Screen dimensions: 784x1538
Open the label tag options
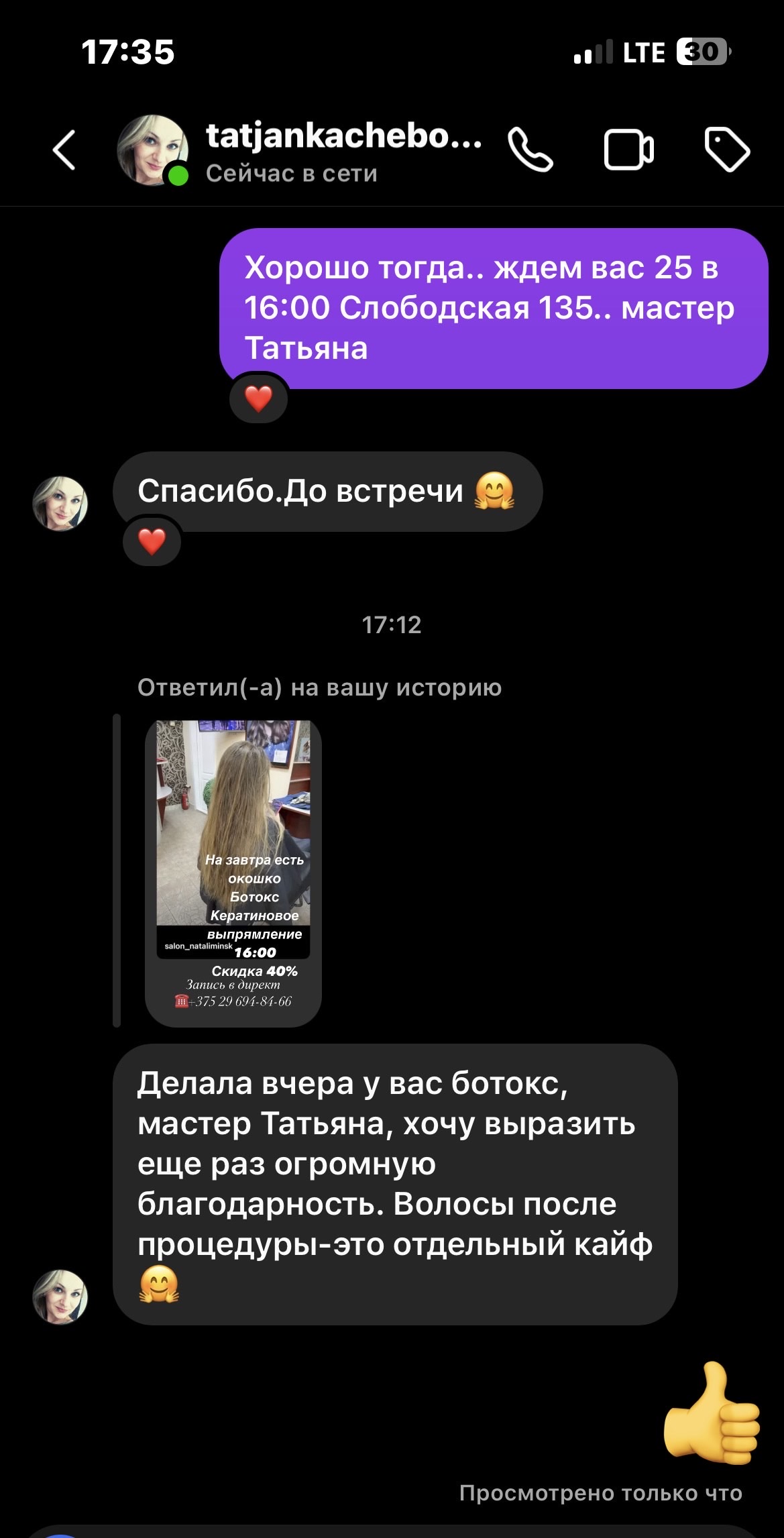pos(727,149)
